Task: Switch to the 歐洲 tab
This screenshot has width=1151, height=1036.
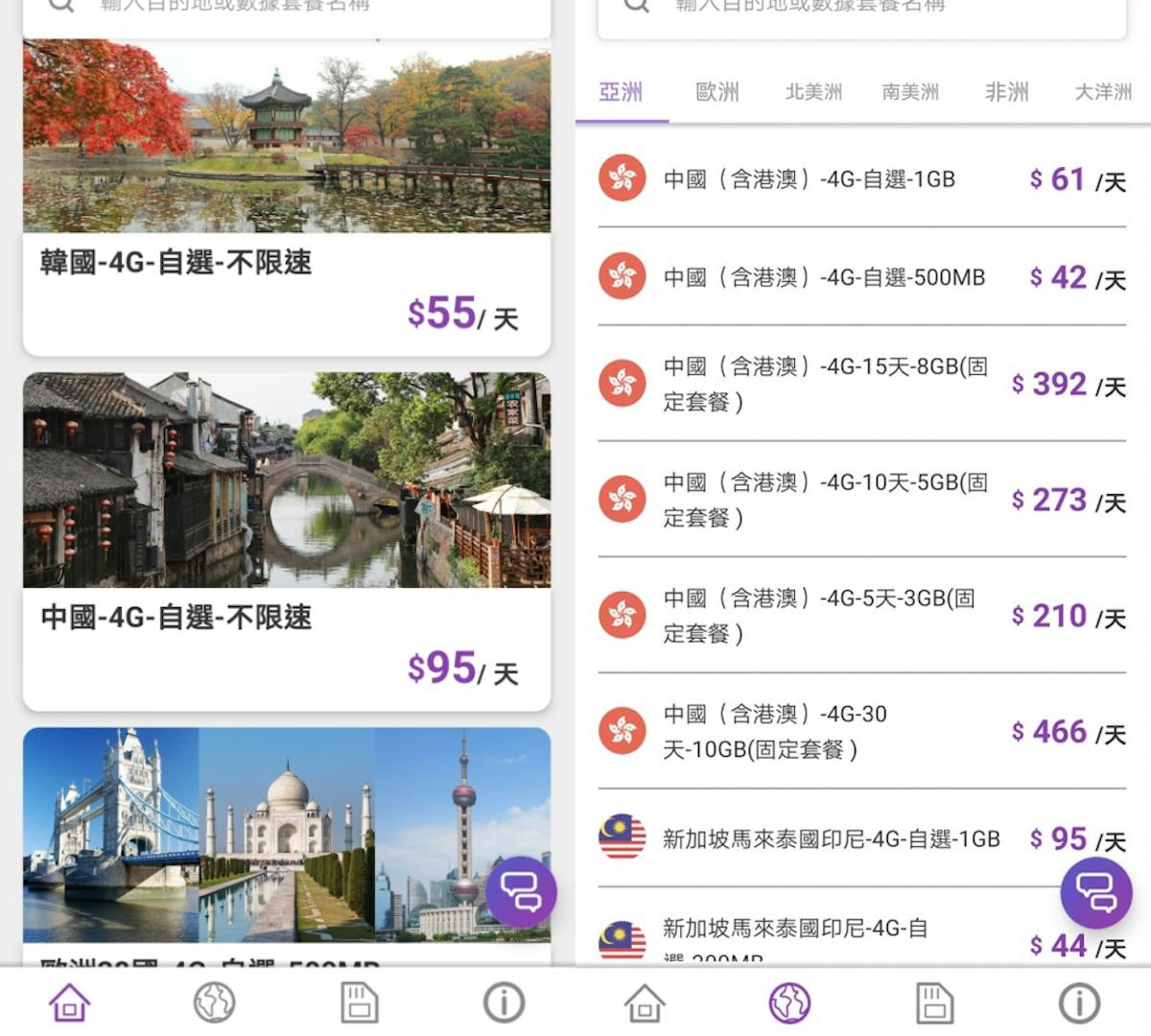Action: tap(717, 92)
